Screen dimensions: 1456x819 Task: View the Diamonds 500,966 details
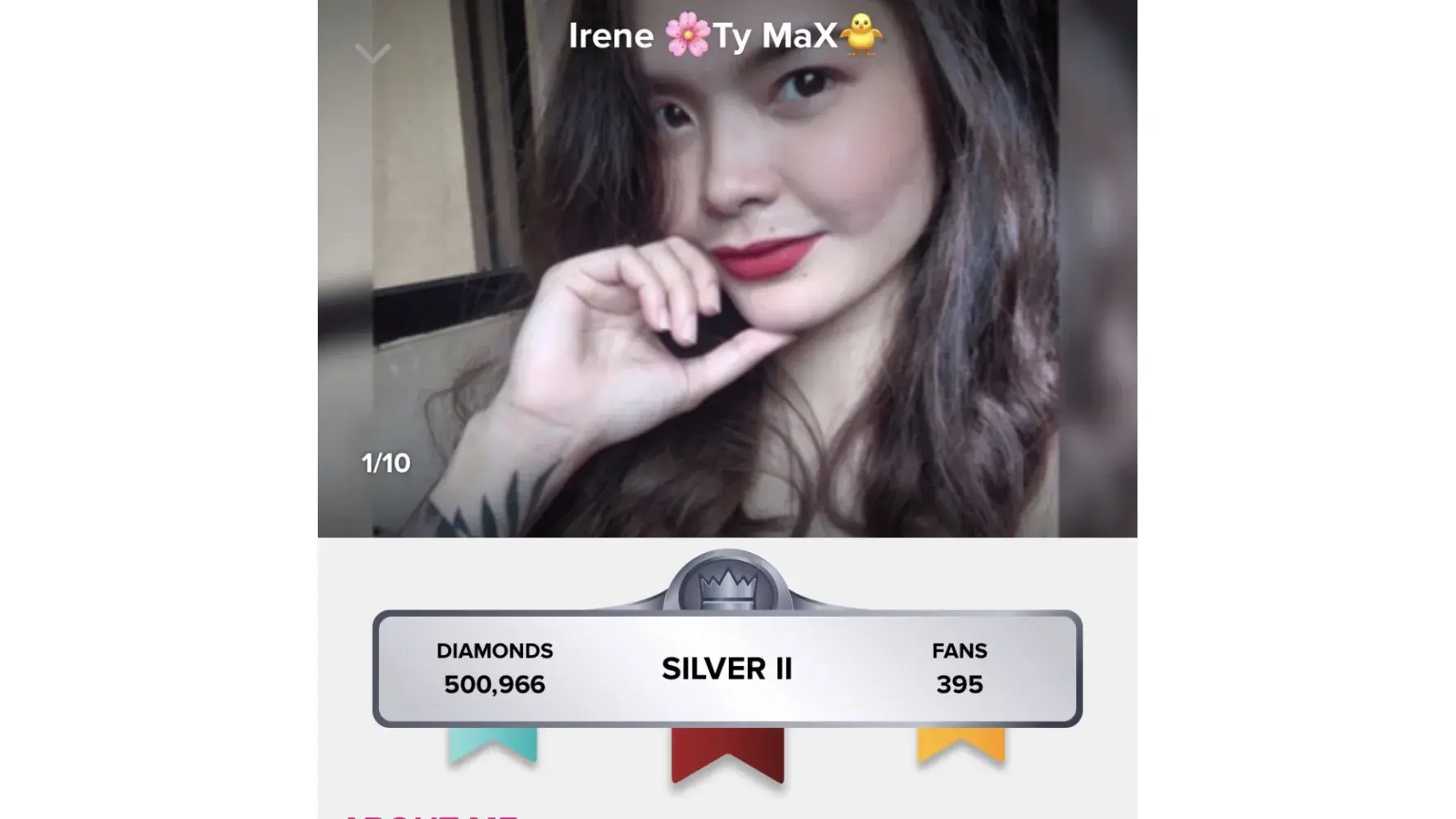[495, 668]
